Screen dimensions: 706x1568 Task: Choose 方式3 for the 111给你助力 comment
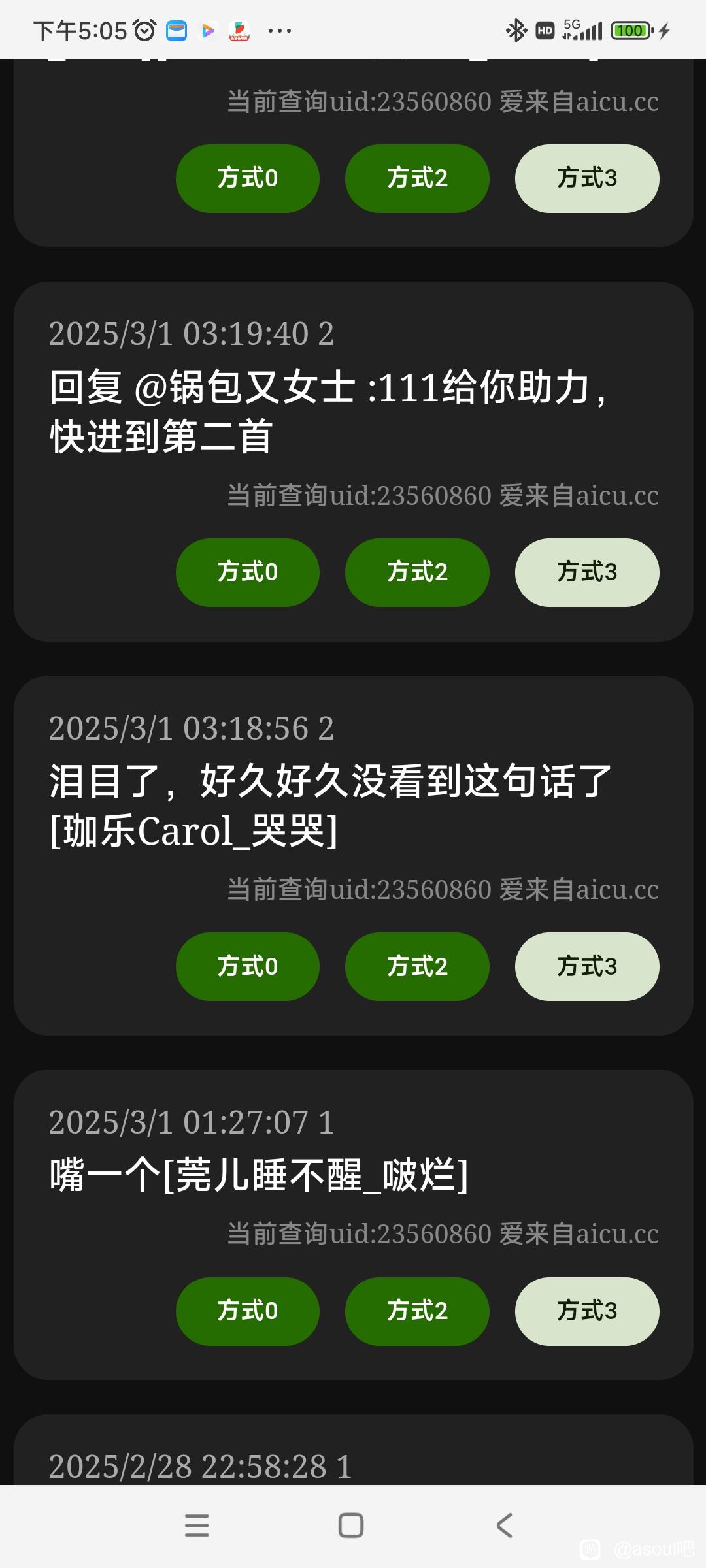(587, 572)
